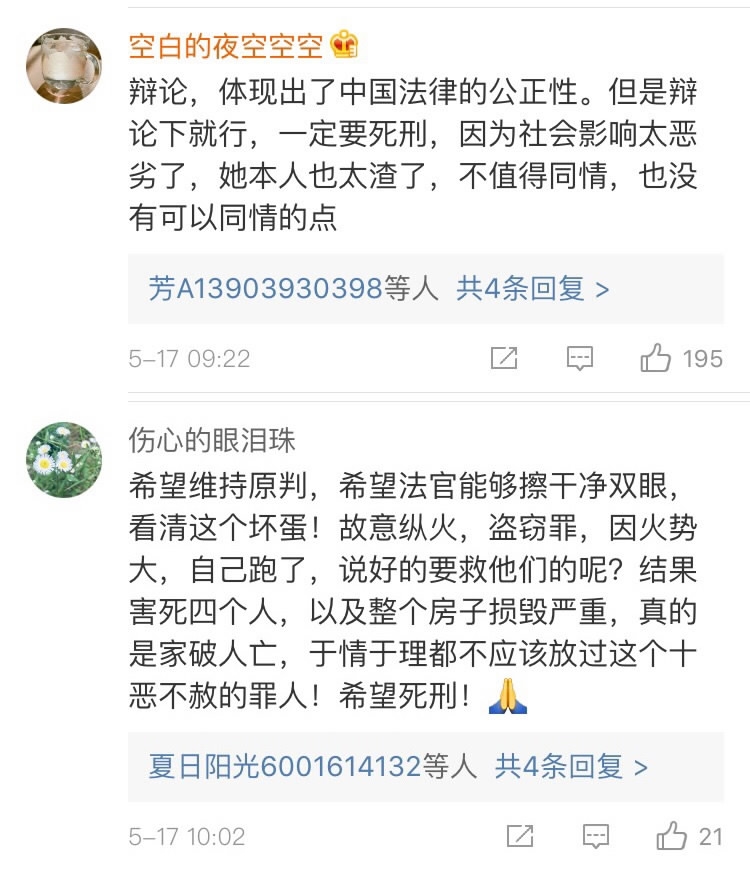This screenshot has width=750, height=870.
Task: Like the comment with 21 likes
Action: (671, 836)
